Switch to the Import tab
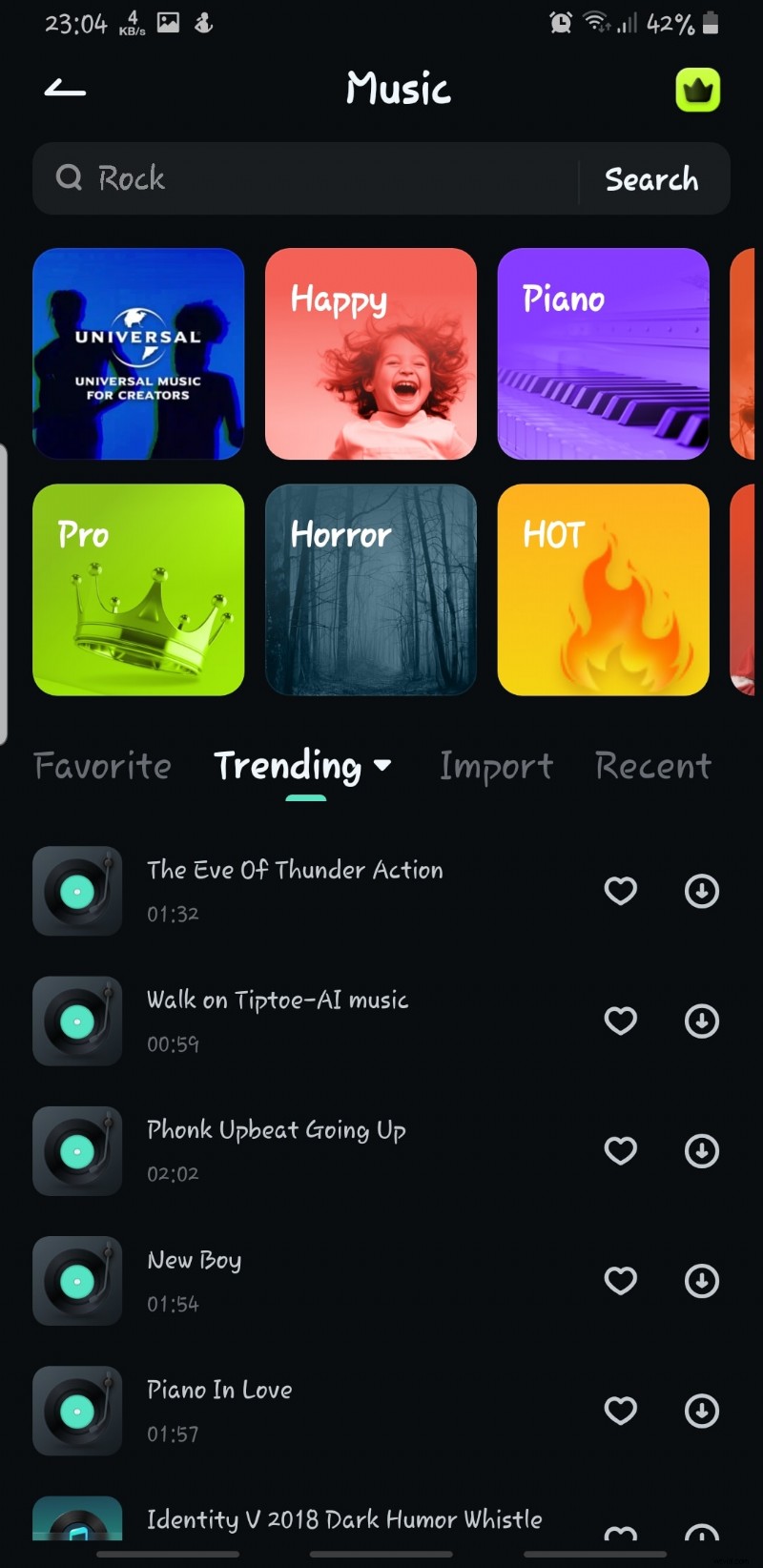The image size is (763, 1568). coord(496,766)
